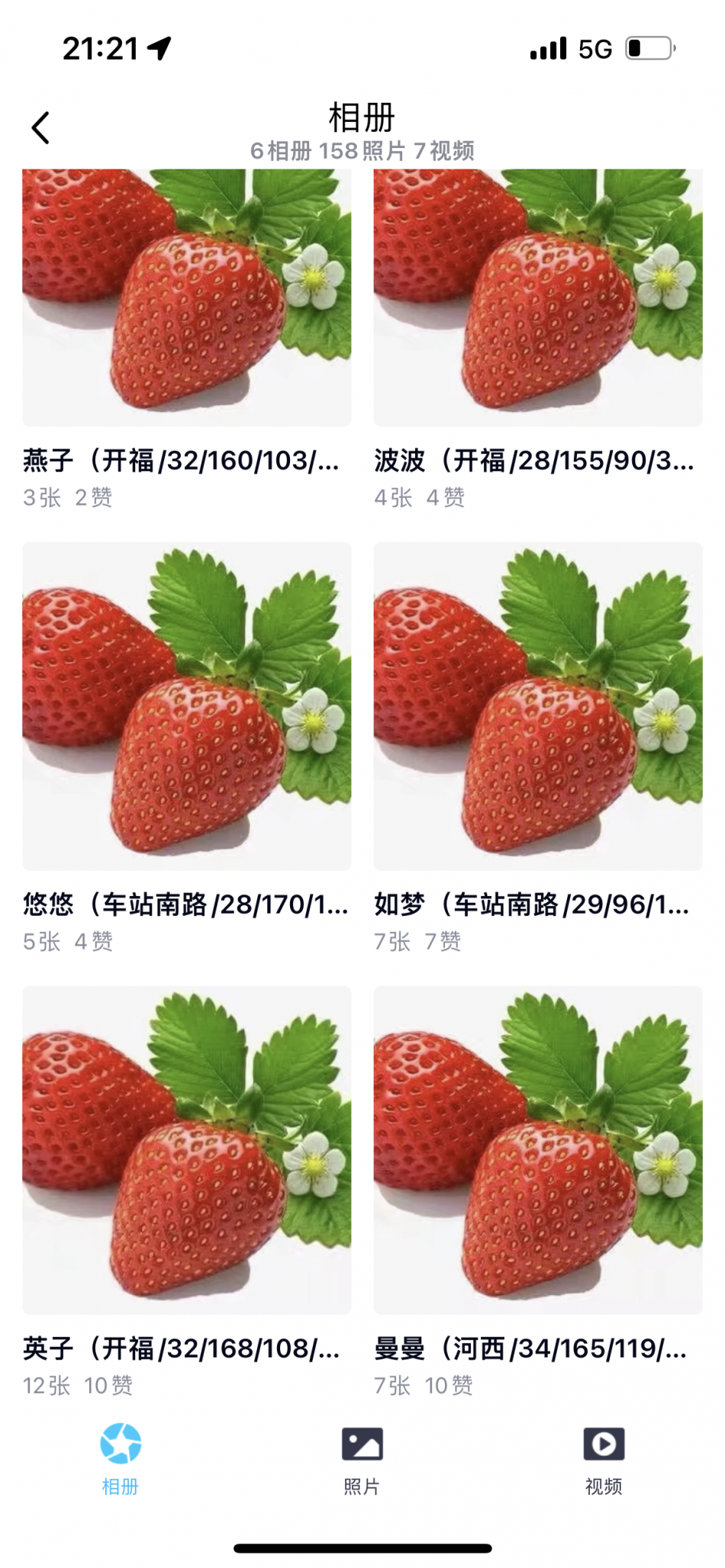Open the 悠悠 album

pos(186,706)
